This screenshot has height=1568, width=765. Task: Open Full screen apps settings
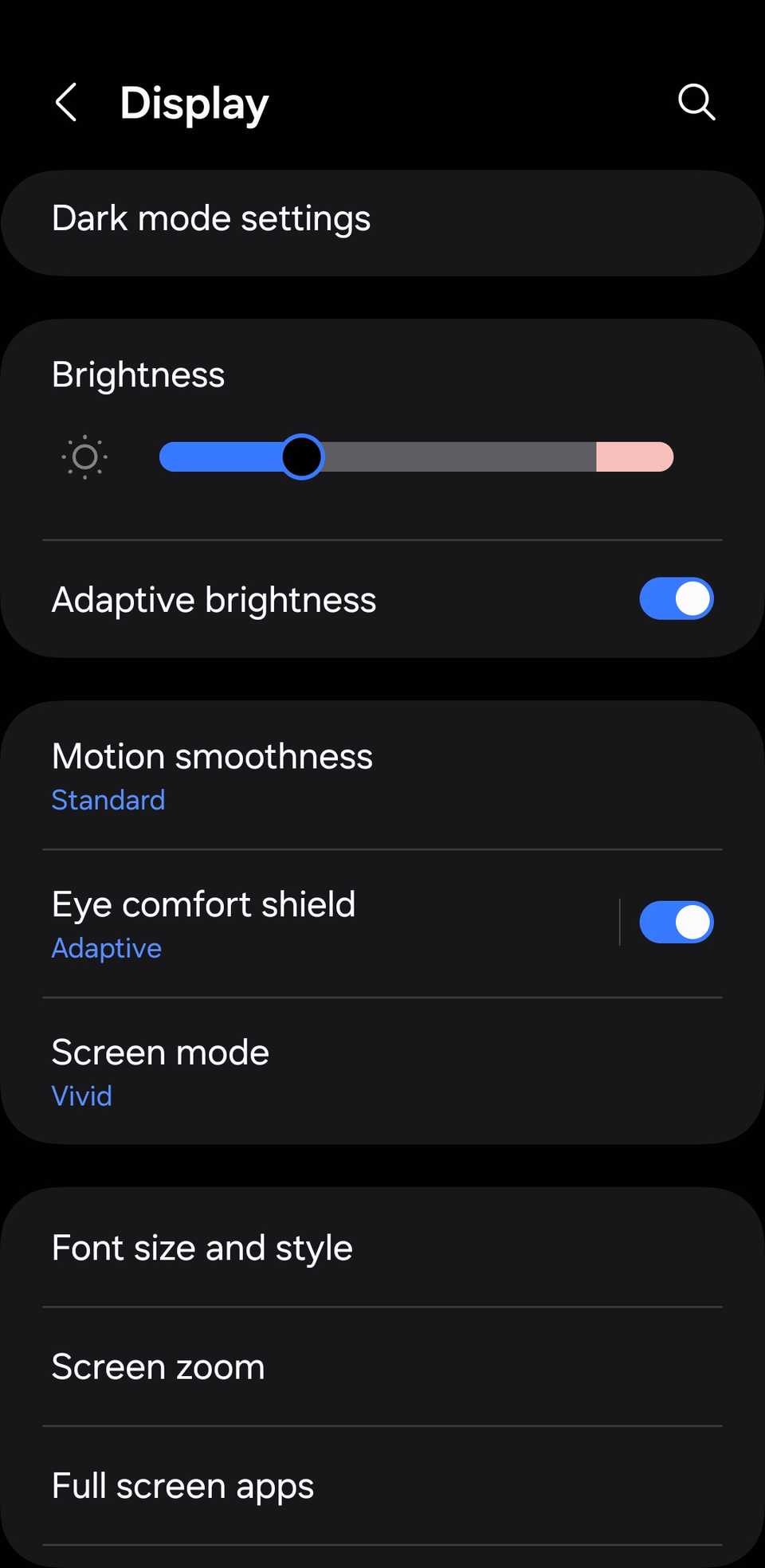(x=181, y=1484)
